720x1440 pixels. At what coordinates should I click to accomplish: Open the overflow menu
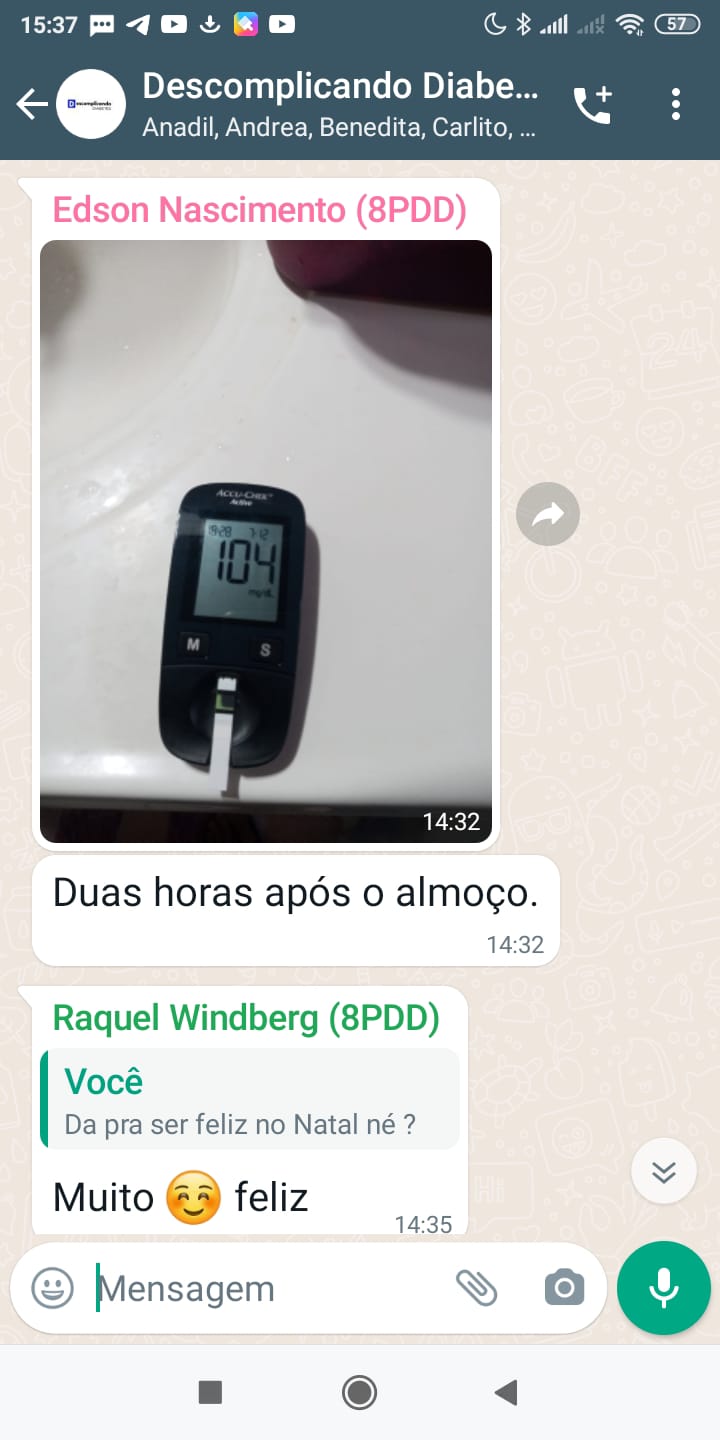[676, 104]
